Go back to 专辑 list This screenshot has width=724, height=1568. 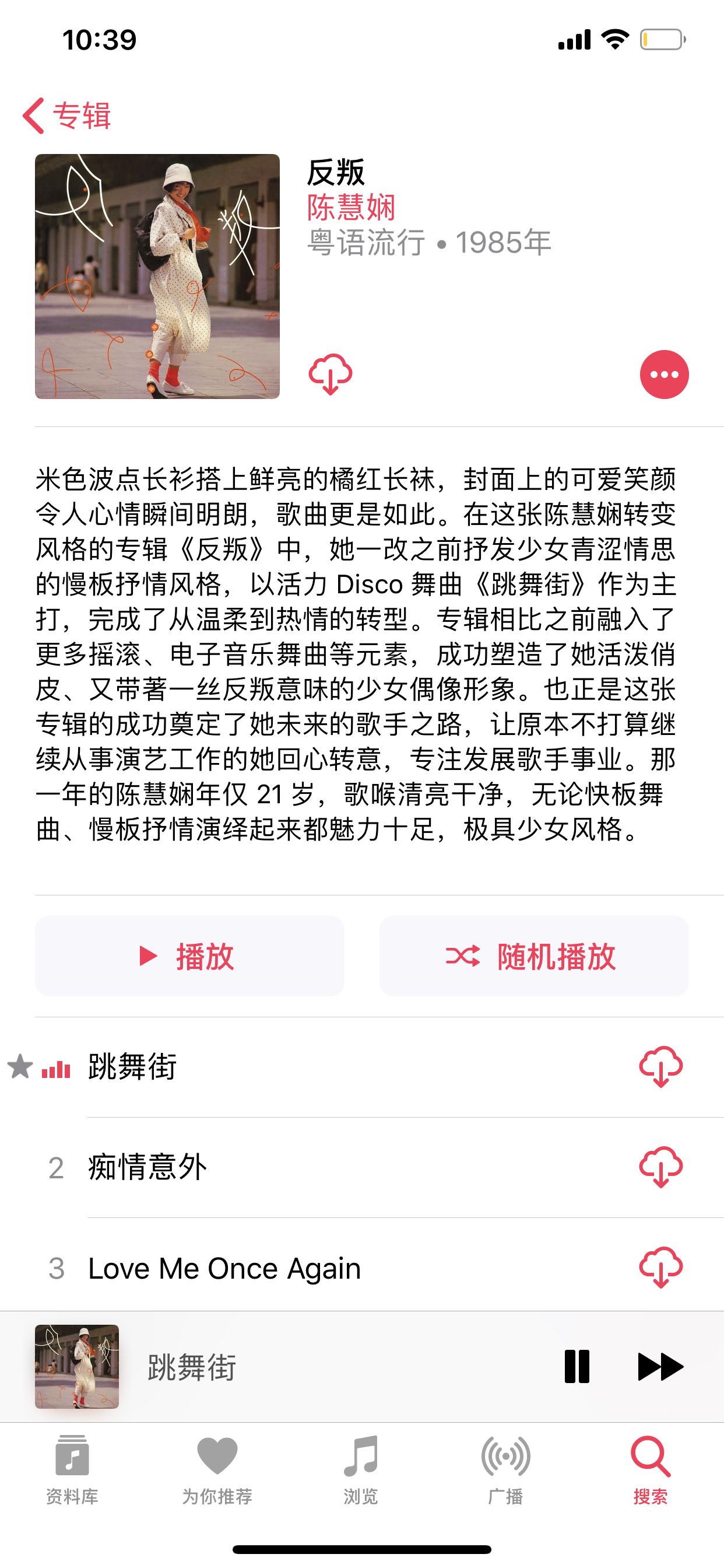coord(66,115)
